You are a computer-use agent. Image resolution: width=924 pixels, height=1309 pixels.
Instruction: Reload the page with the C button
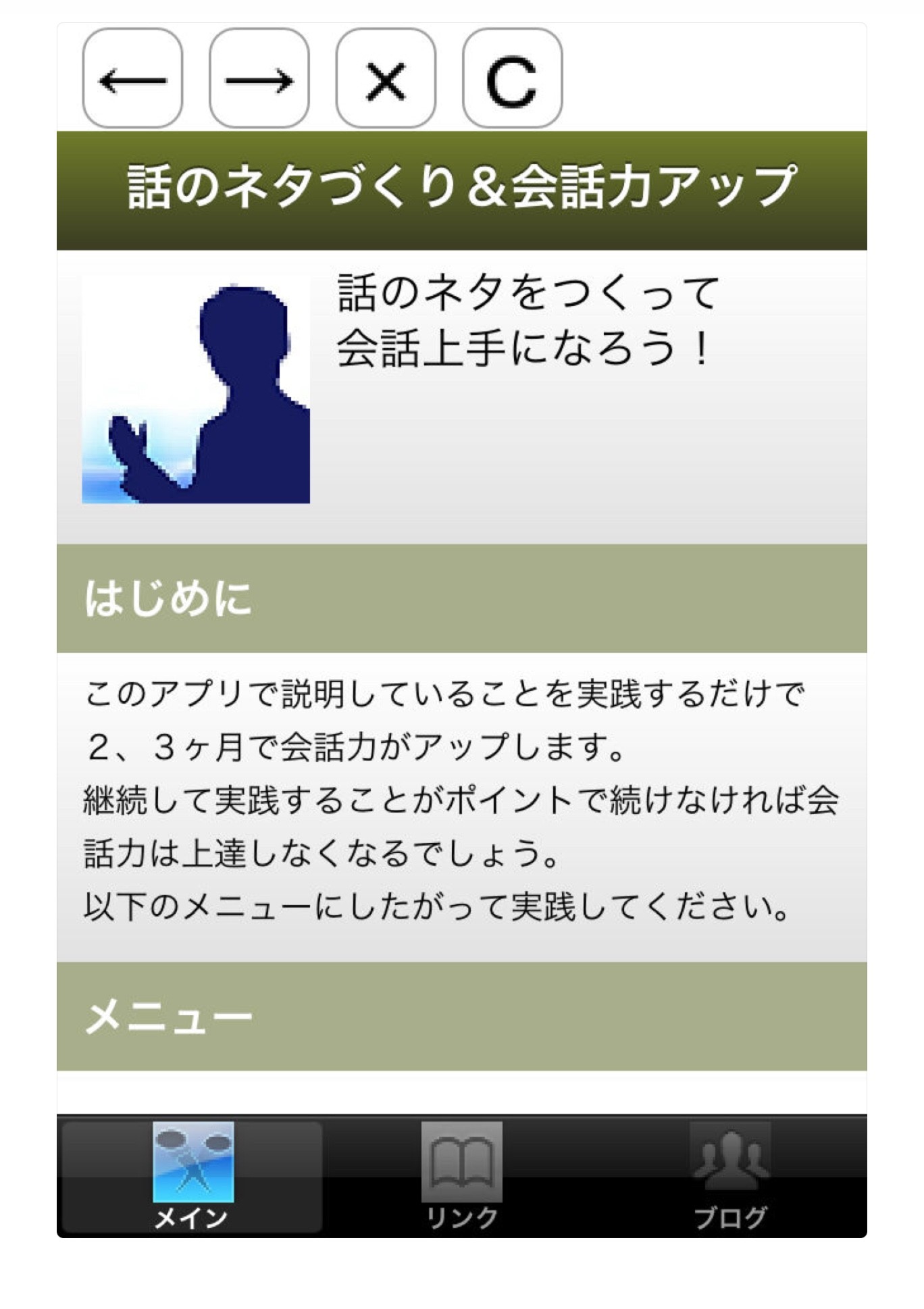pyautogui.click(x=512, y=78)
